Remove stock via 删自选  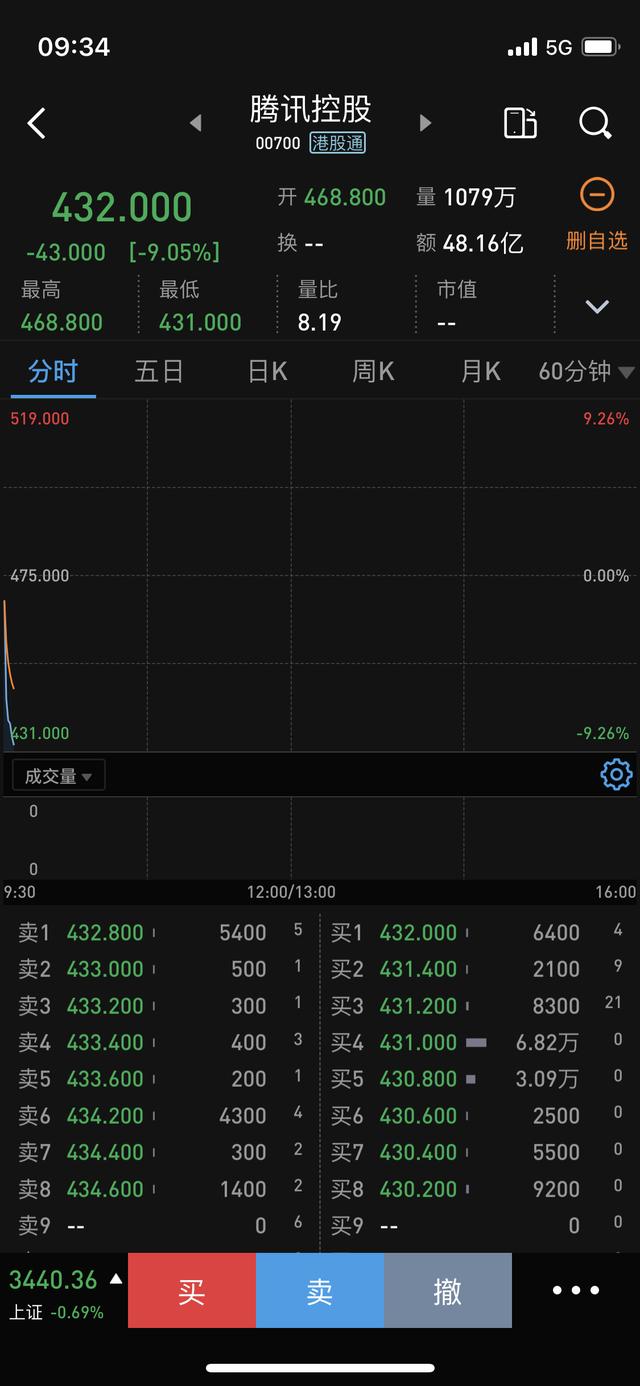(597, 213)
